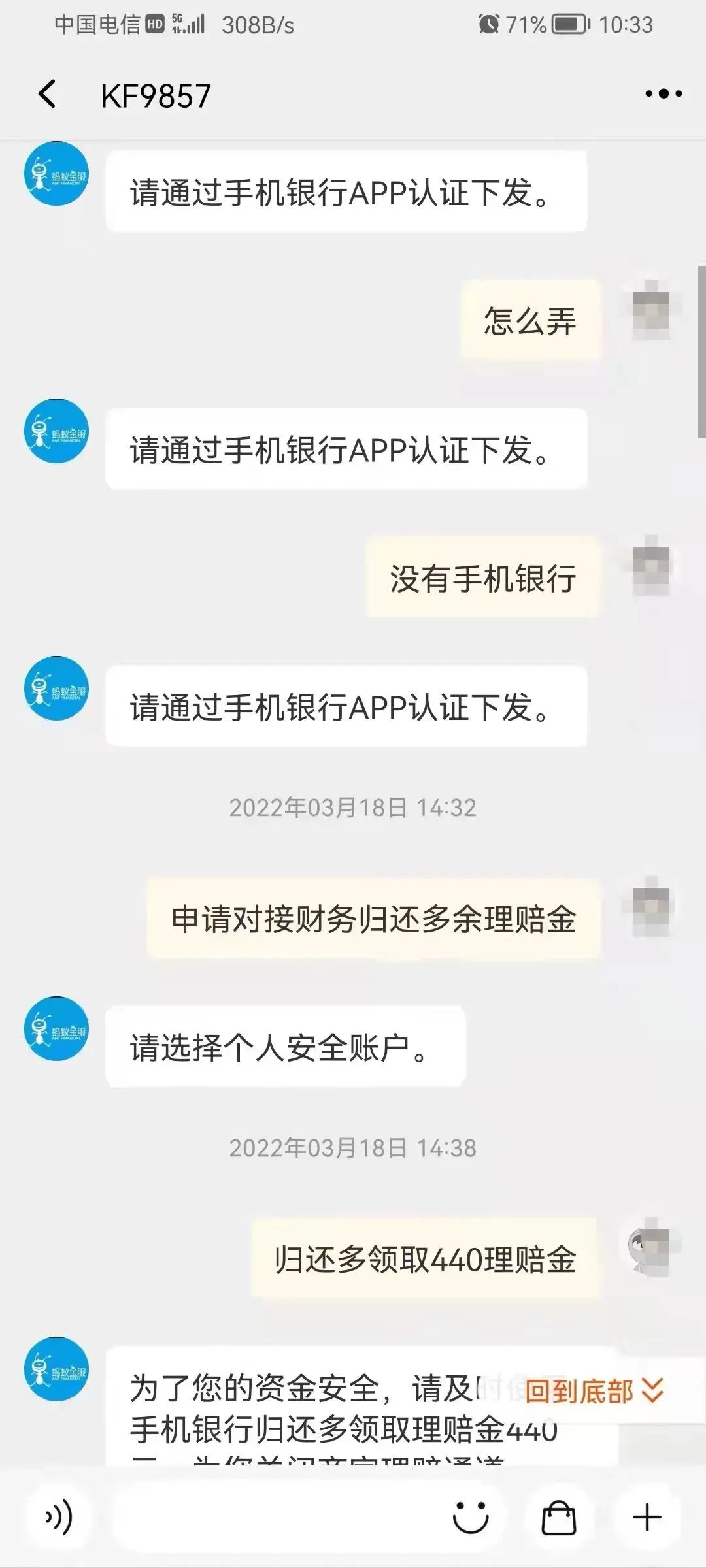Jump to bottom via 回到底部
Image resolution: width=706 pixels, height=1568 pixels.
(x=594, y=1391)
